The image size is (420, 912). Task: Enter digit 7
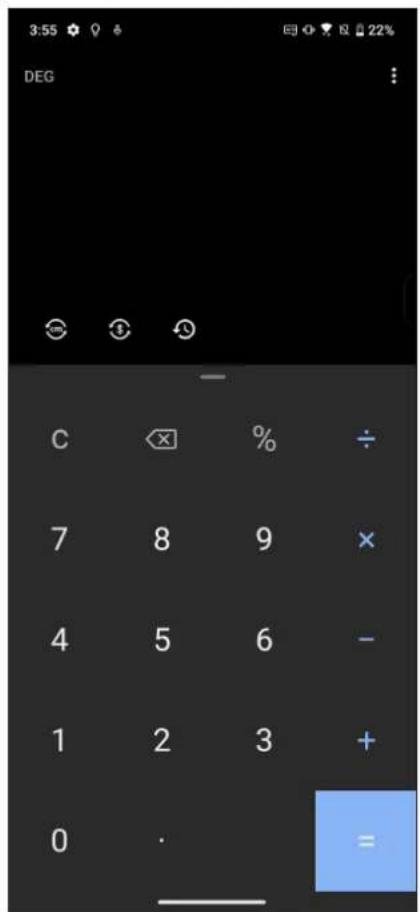point(59,540)
